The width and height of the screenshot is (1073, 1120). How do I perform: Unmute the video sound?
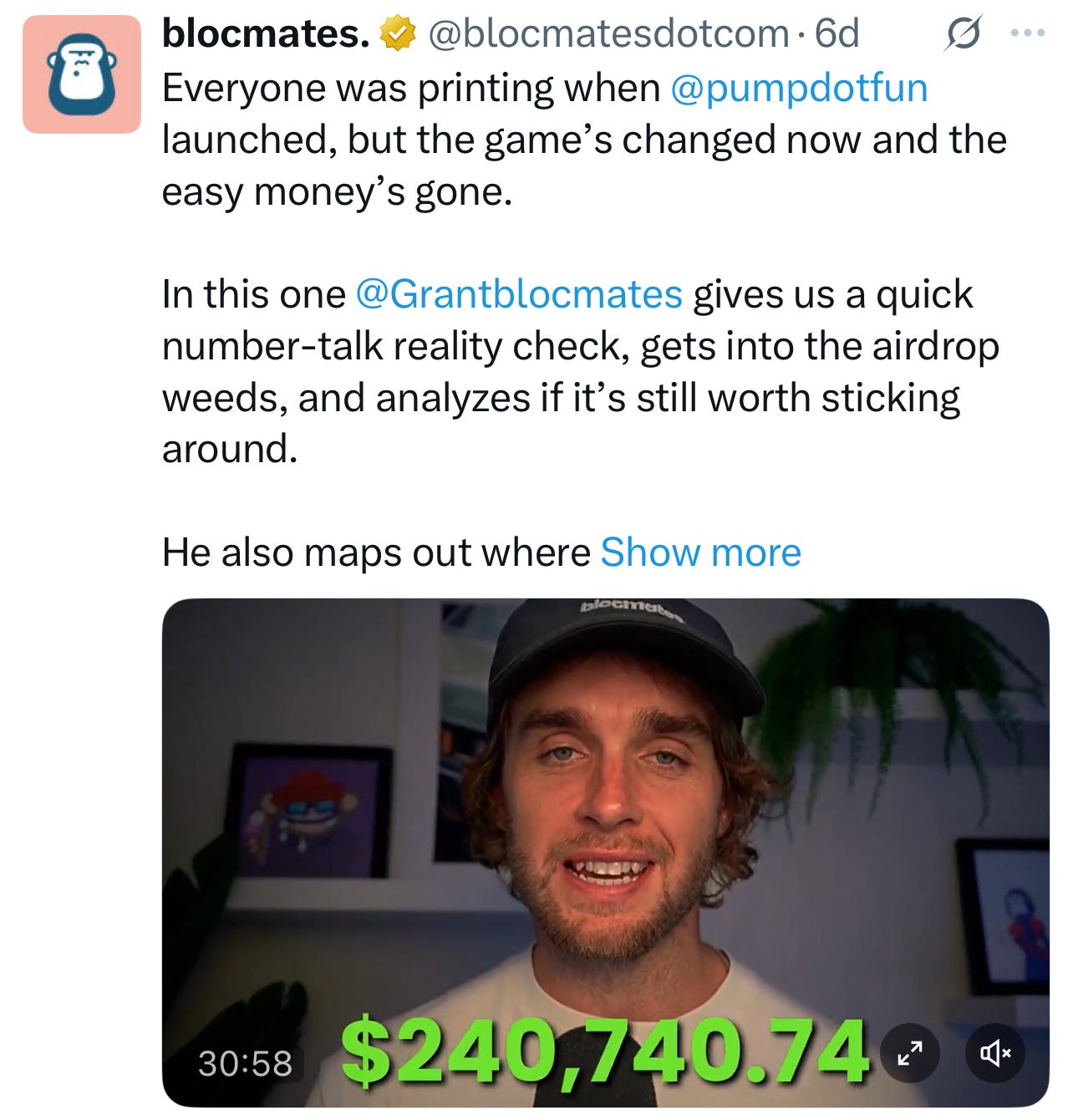click(x=994, y=1054)
